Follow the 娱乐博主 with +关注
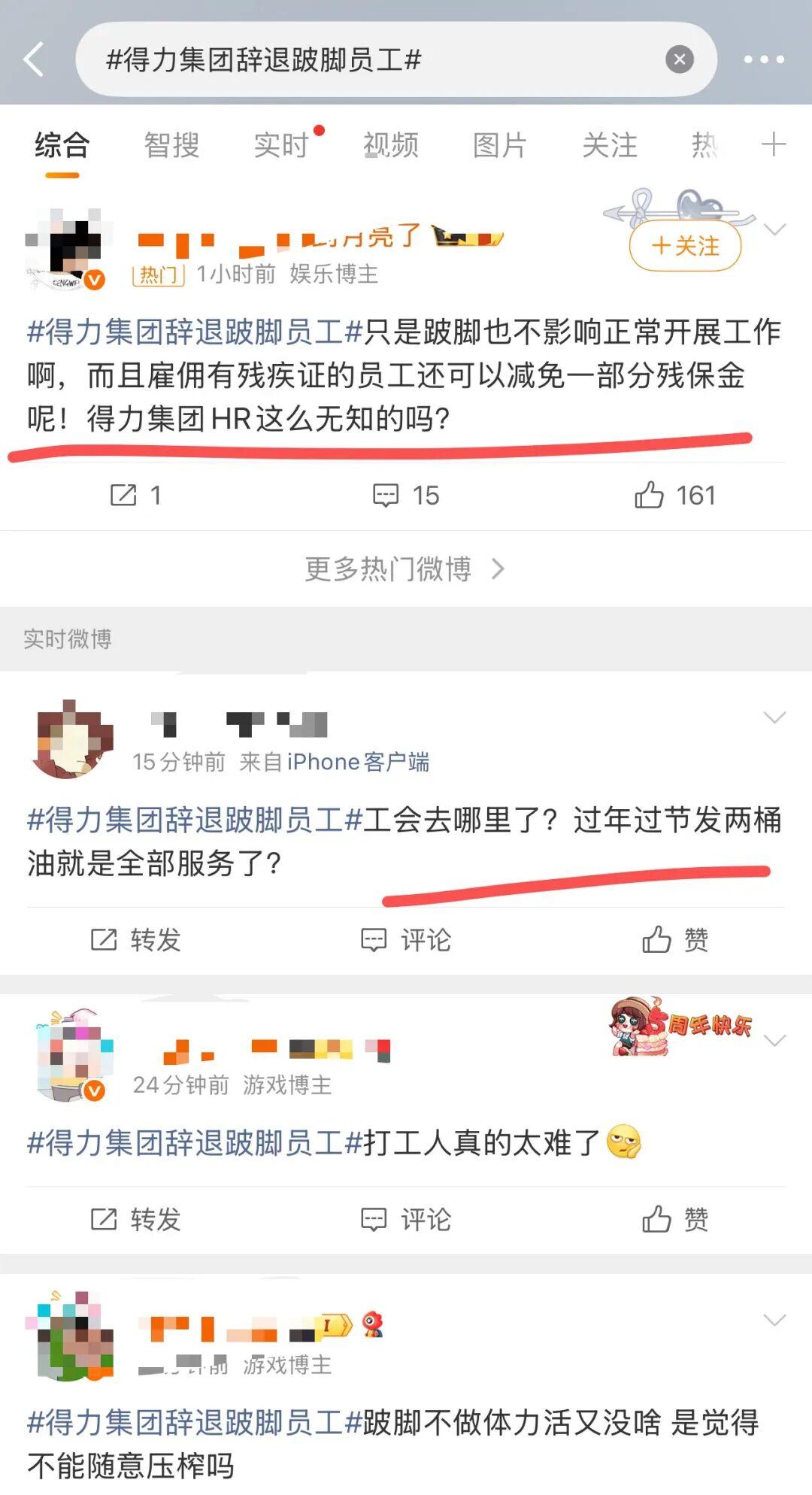812x1495 pixels. pyautogui.click(x=685, y=245)
